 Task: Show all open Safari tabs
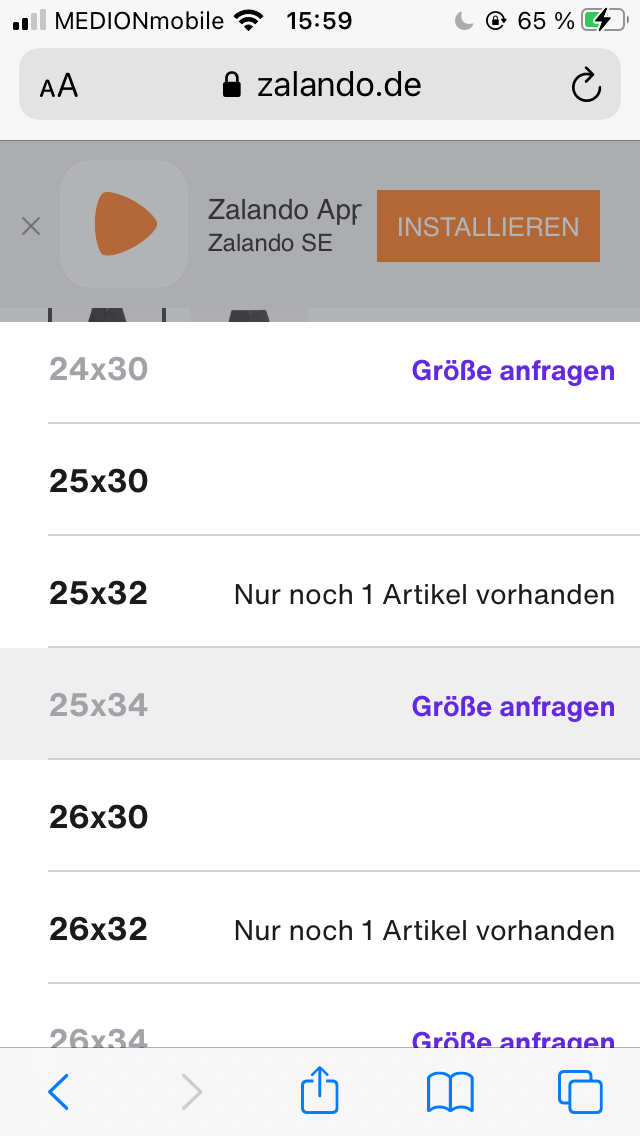(580, 1092)
